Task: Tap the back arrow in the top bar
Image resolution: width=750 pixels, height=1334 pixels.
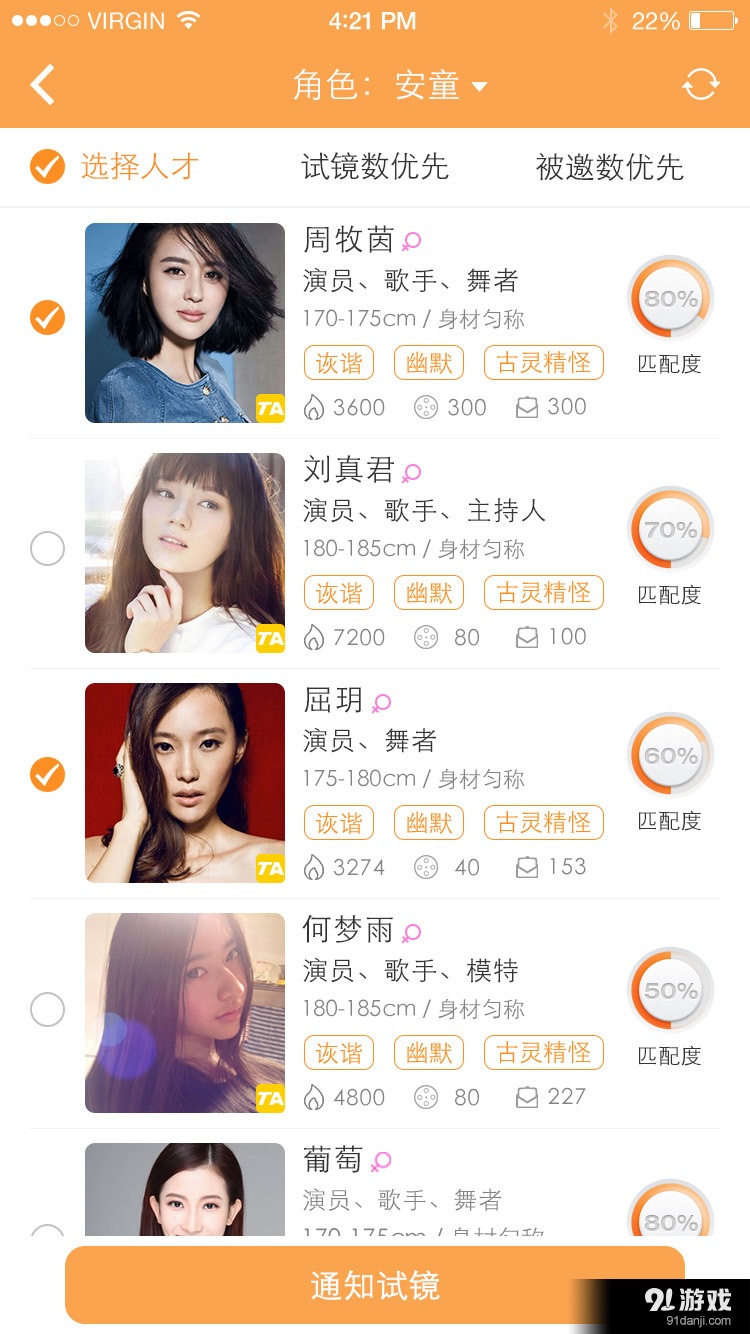Action: click(41, 85)
